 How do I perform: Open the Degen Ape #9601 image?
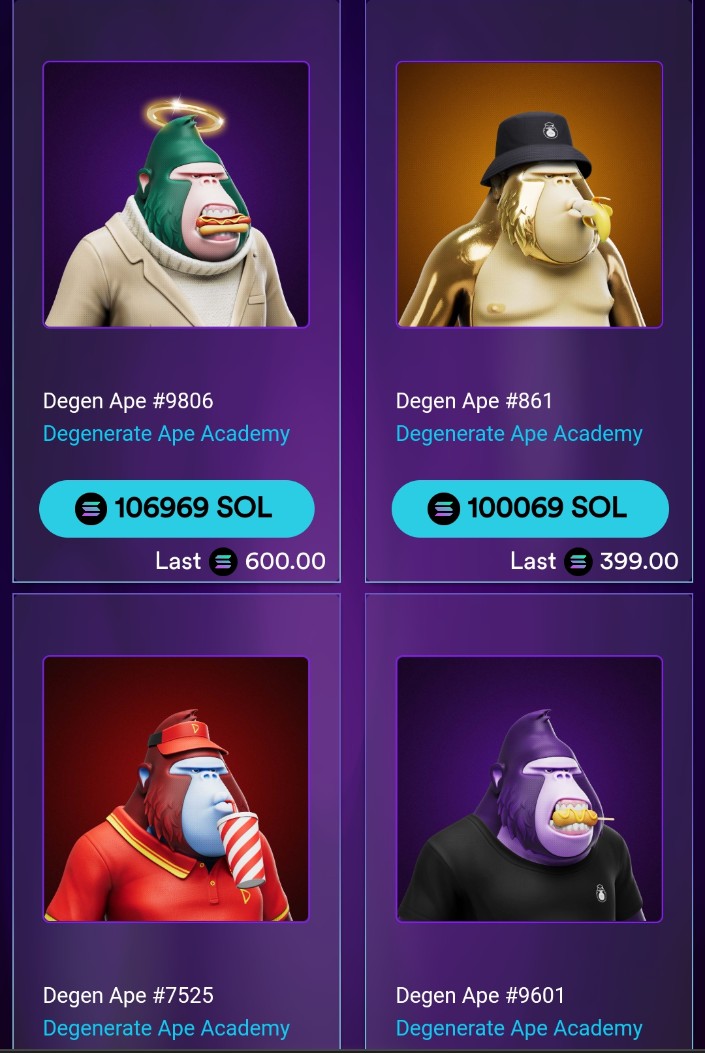pos(529,788)
